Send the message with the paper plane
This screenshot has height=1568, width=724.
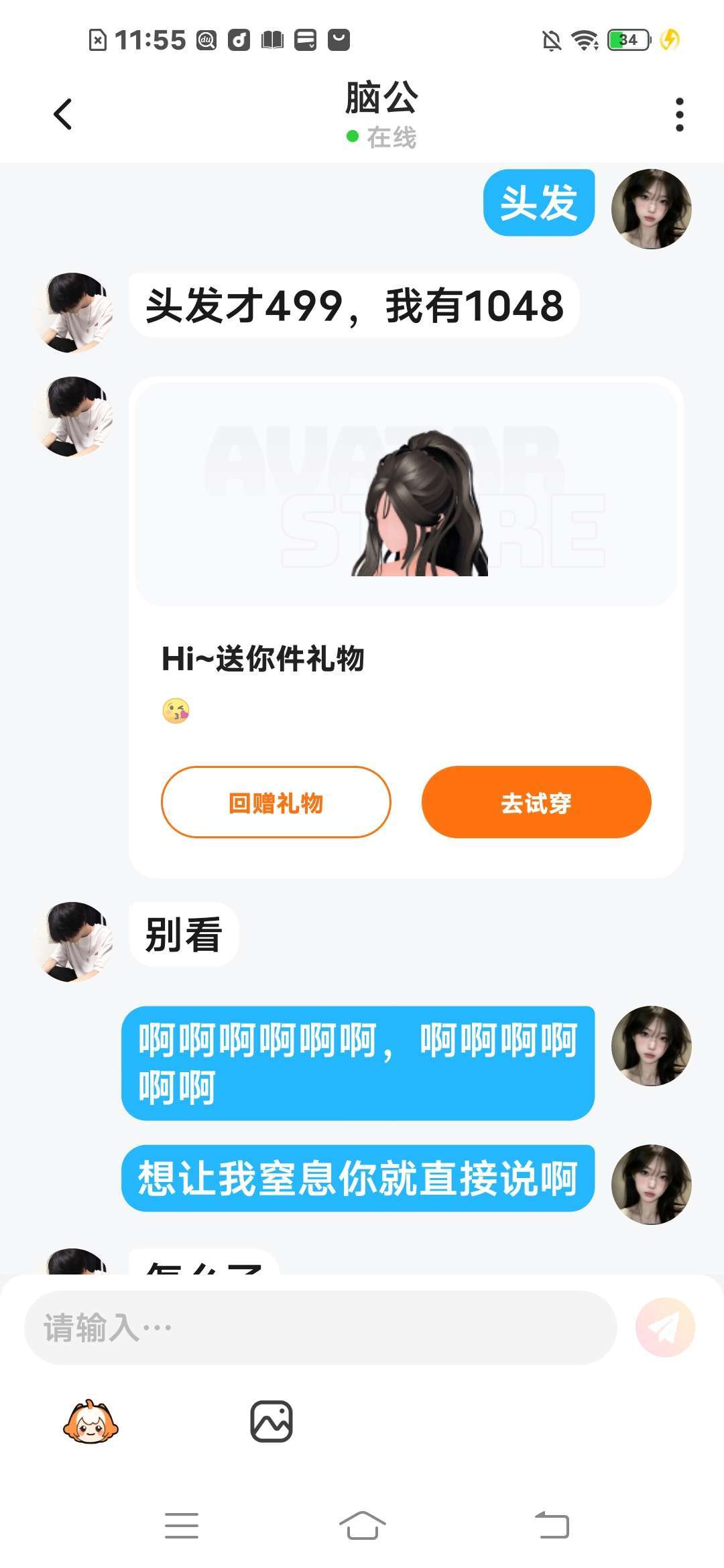coord(665,1327)
